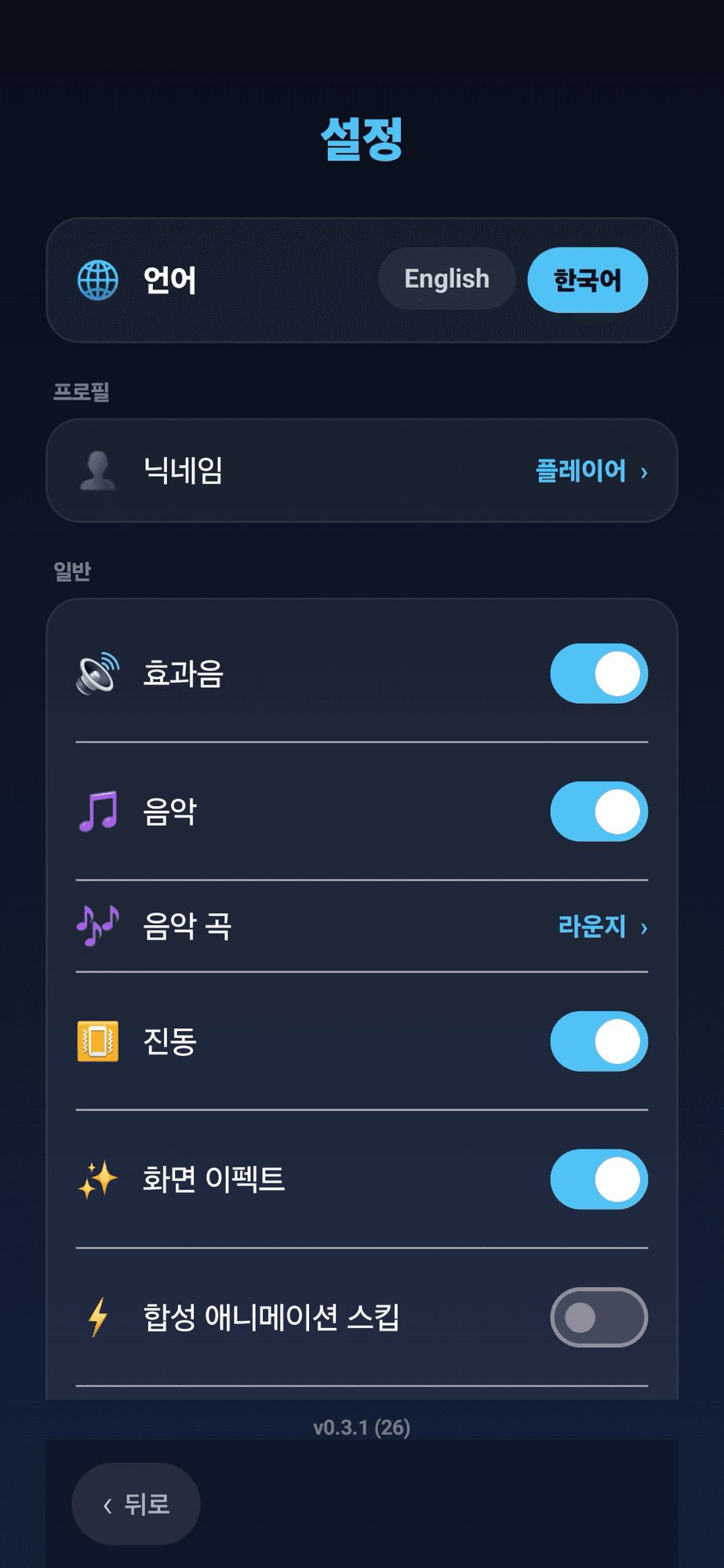Switch off 화면 이펙트 screen effects
The image size is (724, 1568).
pos(598,1179)
